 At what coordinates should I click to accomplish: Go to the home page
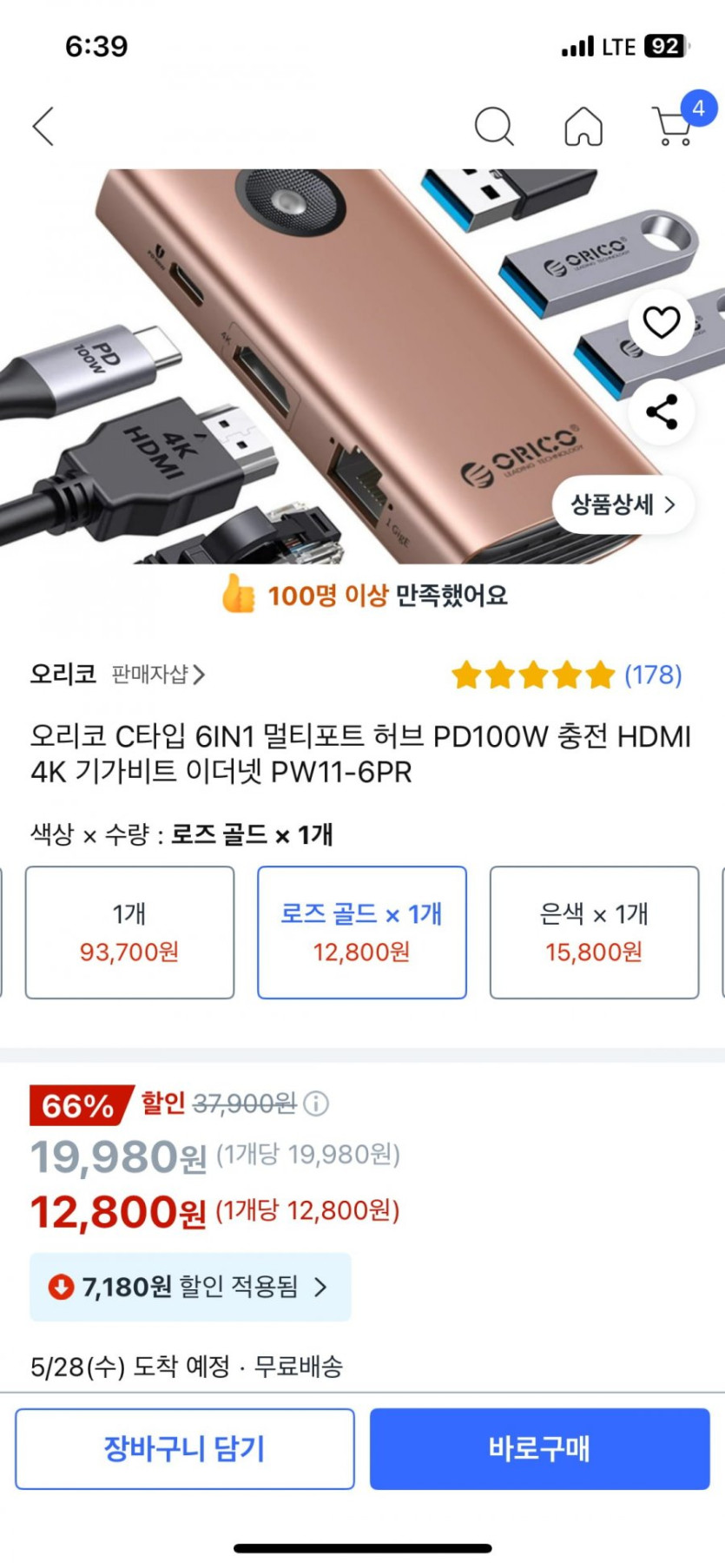(x=583, y=127)
